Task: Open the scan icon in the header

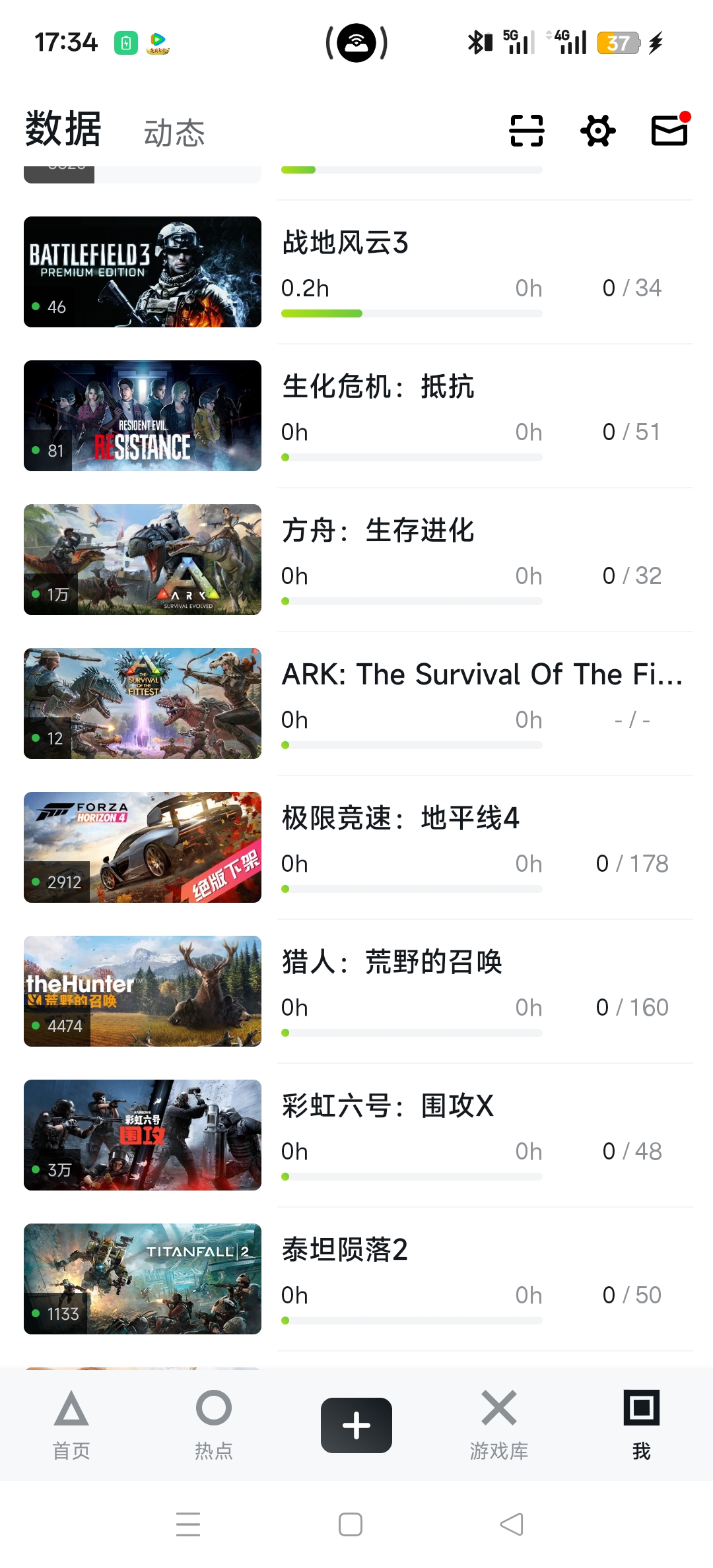Action: 527,130
